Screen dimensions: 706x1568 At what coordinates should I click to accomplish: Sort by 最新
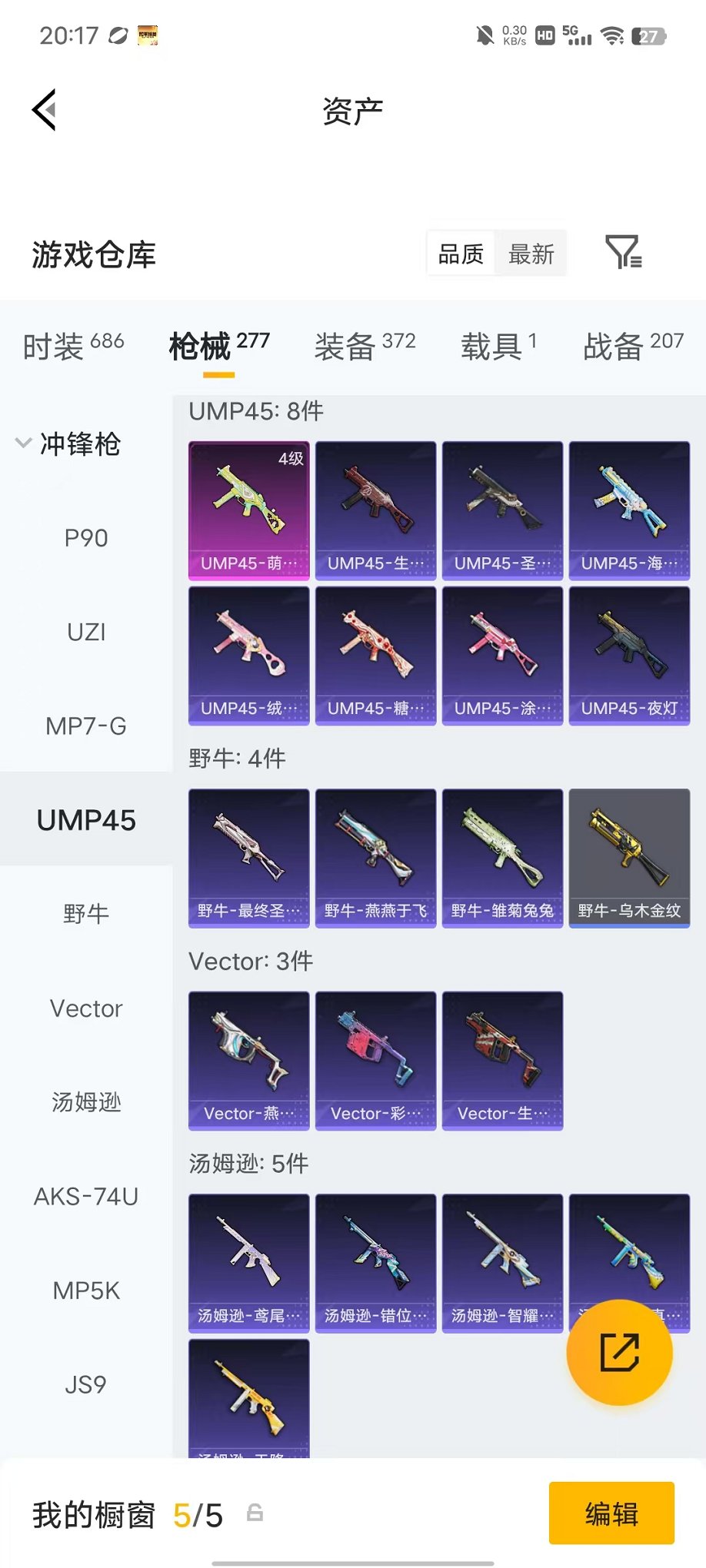(531, 254)
